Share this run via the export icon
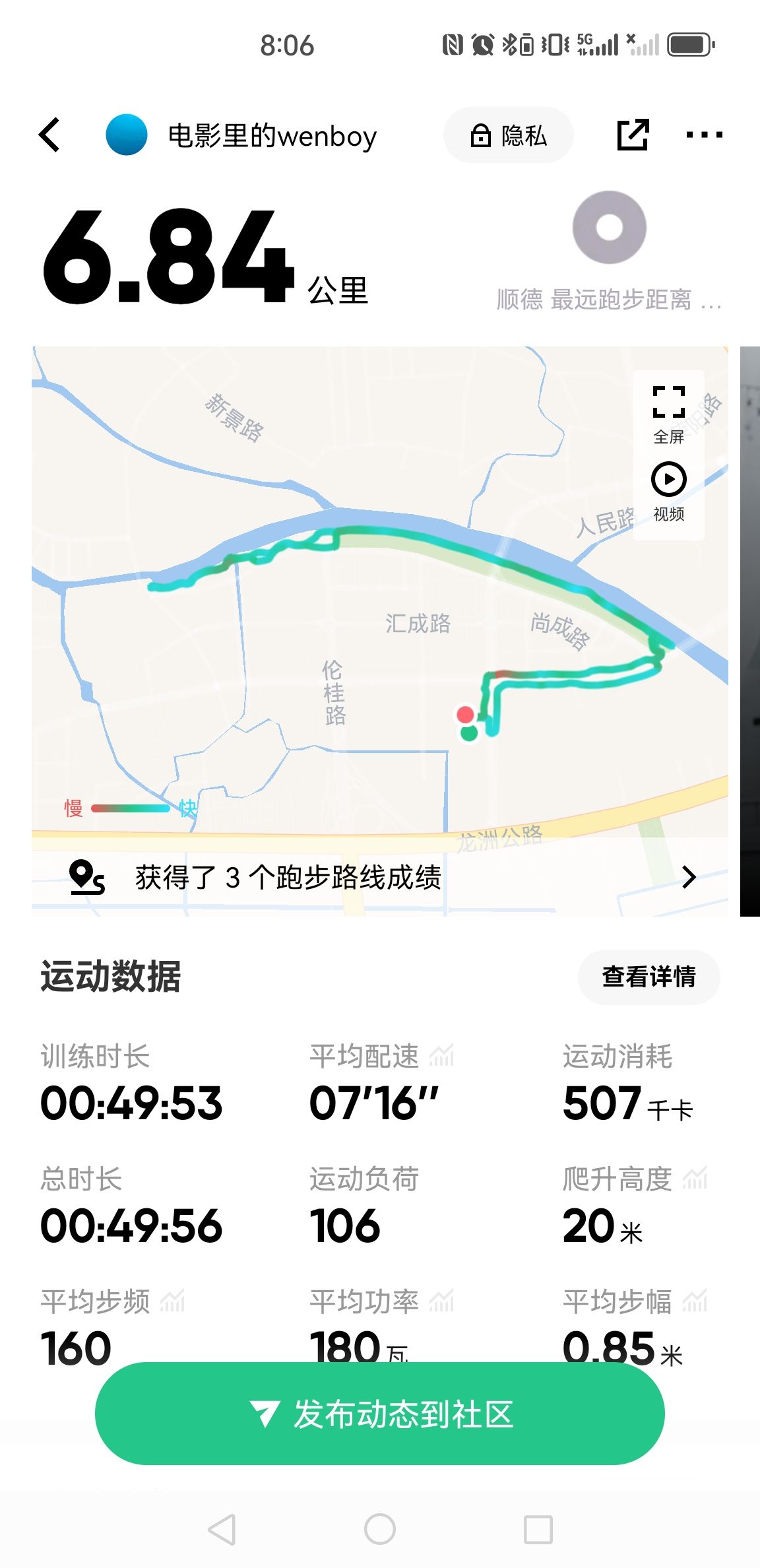The height and width of the screenshot is (1568, 760). [x=633, y=135]
